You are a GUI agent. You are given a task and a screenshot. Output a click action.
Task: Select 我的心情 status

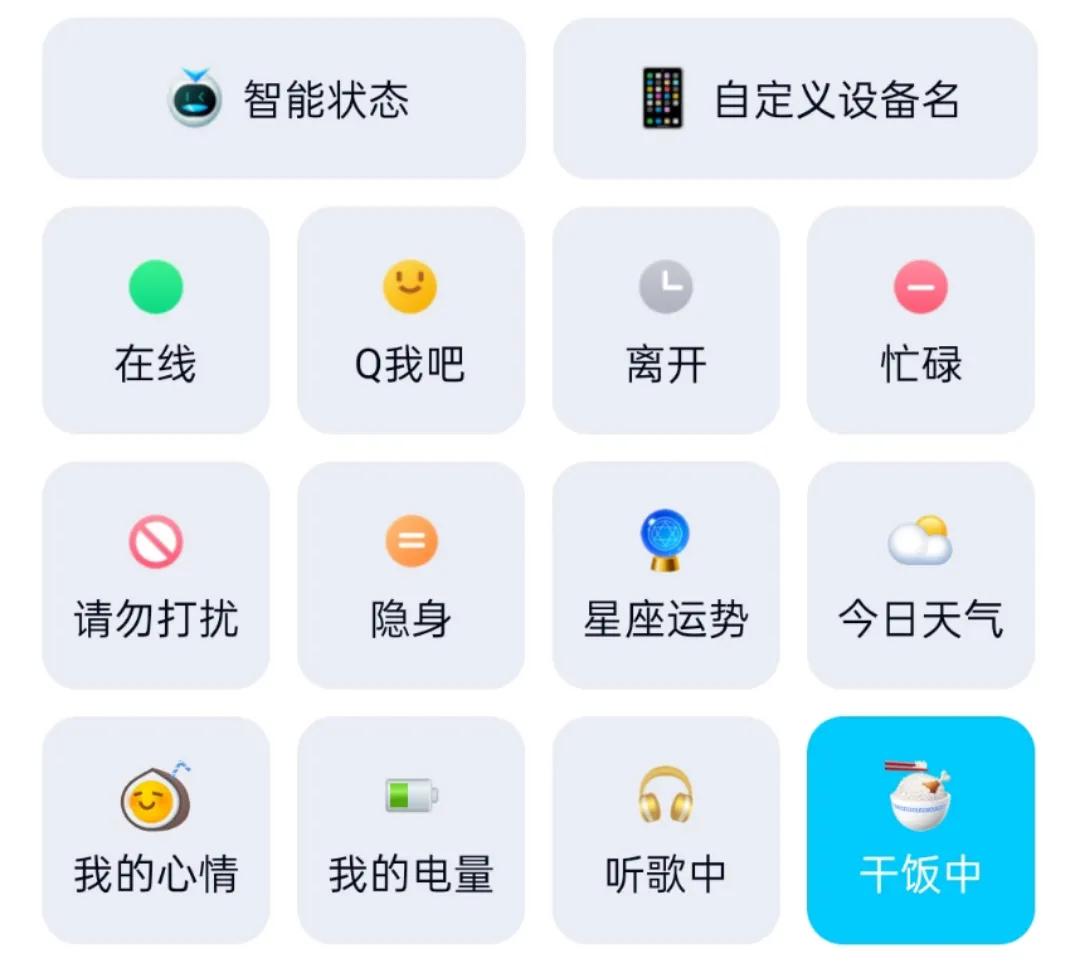coord(156,831)
